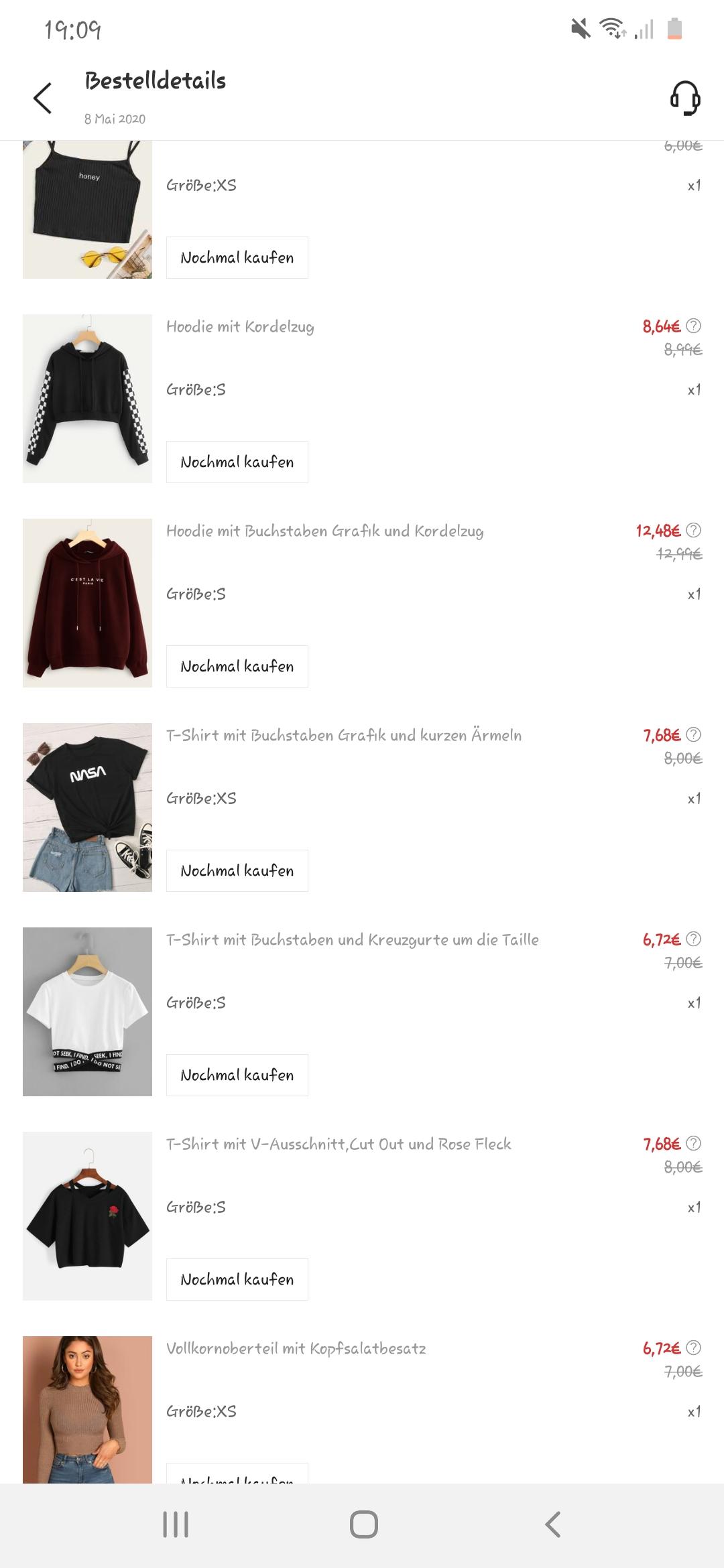Open the Vollkornoberteil product image
Image resolution: width=724 pixels, height=1568 pixels.
pos(87,1407)
